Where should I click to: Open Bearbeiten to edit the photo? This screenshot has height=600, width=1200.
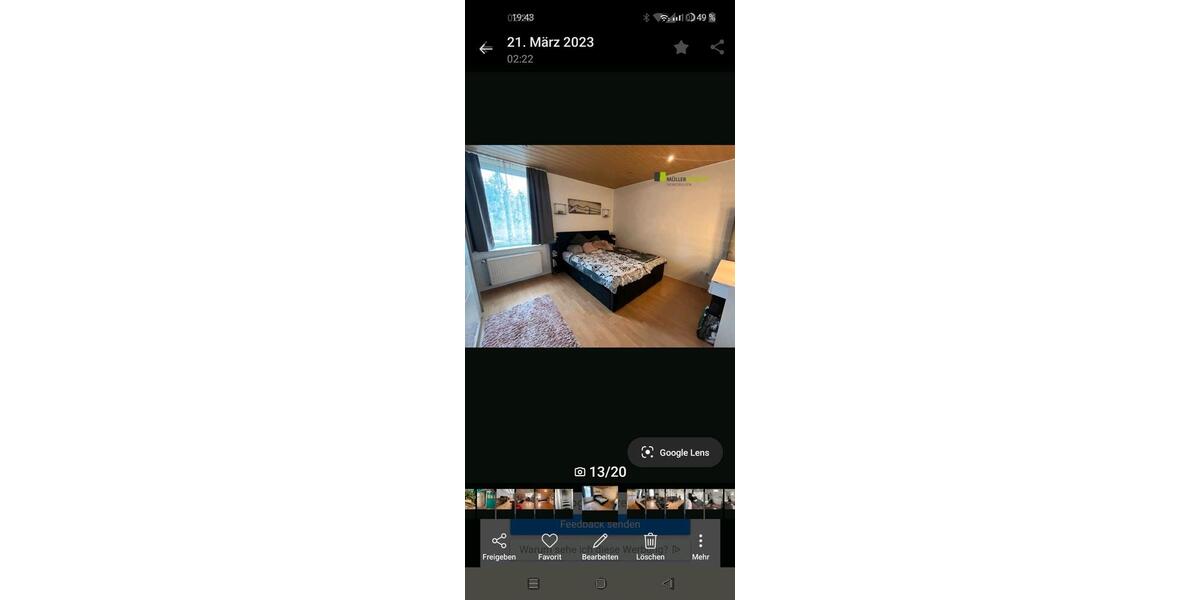point(600,546)
